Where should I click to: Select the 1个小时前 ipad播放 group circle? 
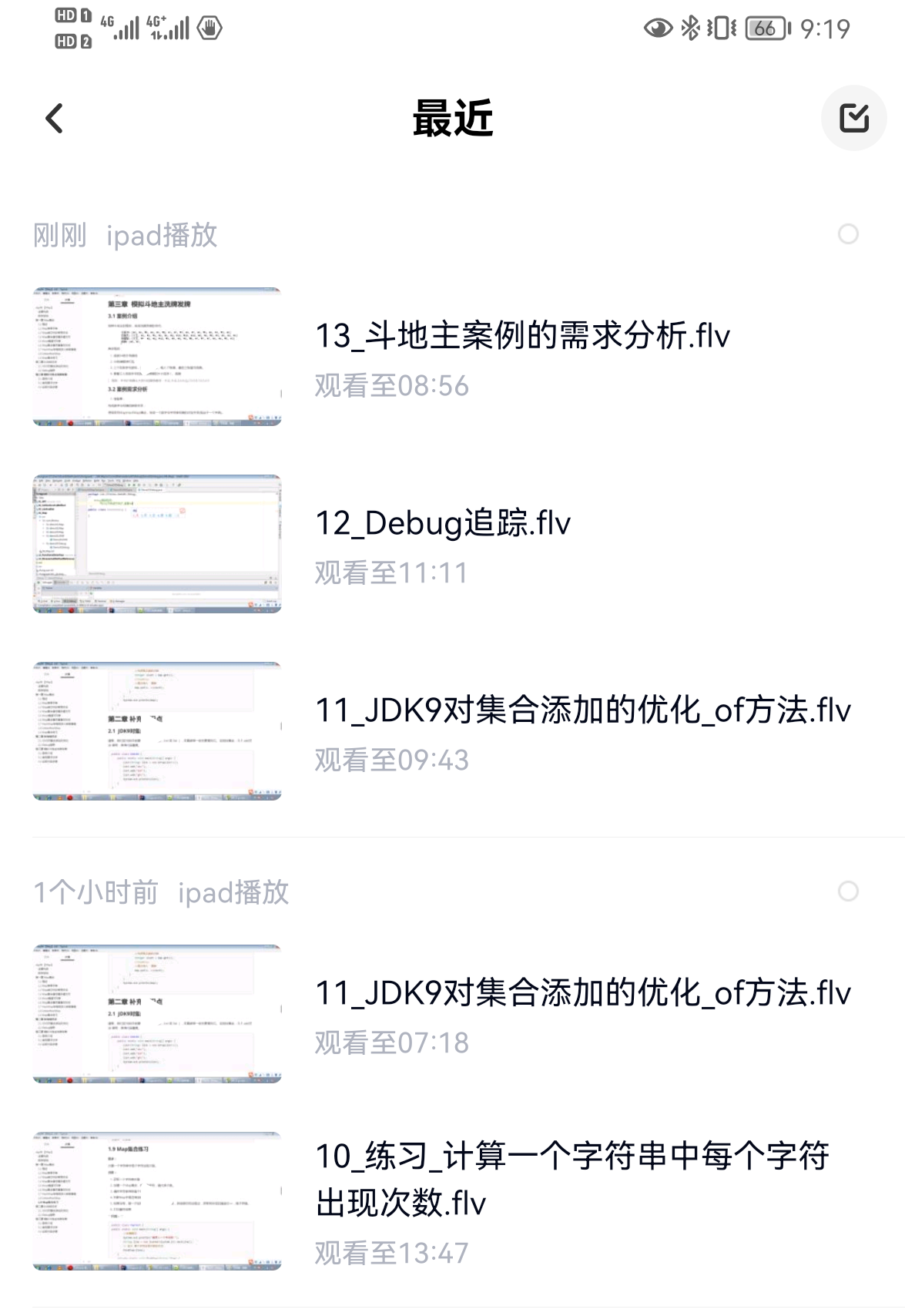847,891
